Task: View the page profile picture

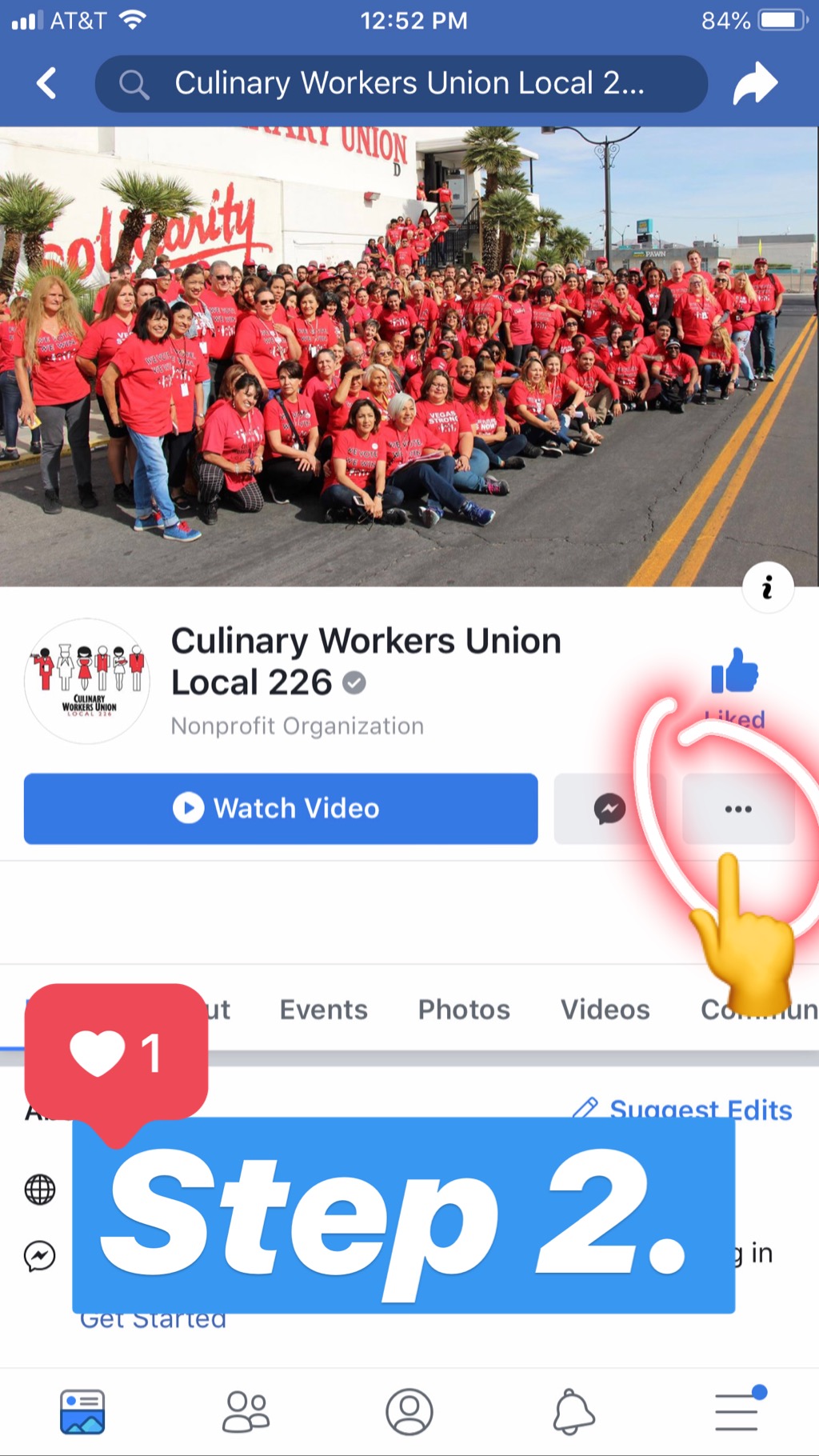Action: [x=87, y=682]
